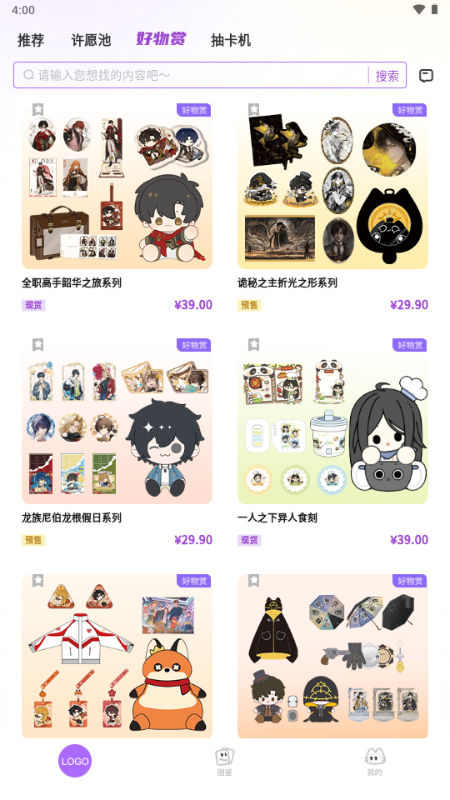Open the 抽卡机 tab

click(231, 40)
